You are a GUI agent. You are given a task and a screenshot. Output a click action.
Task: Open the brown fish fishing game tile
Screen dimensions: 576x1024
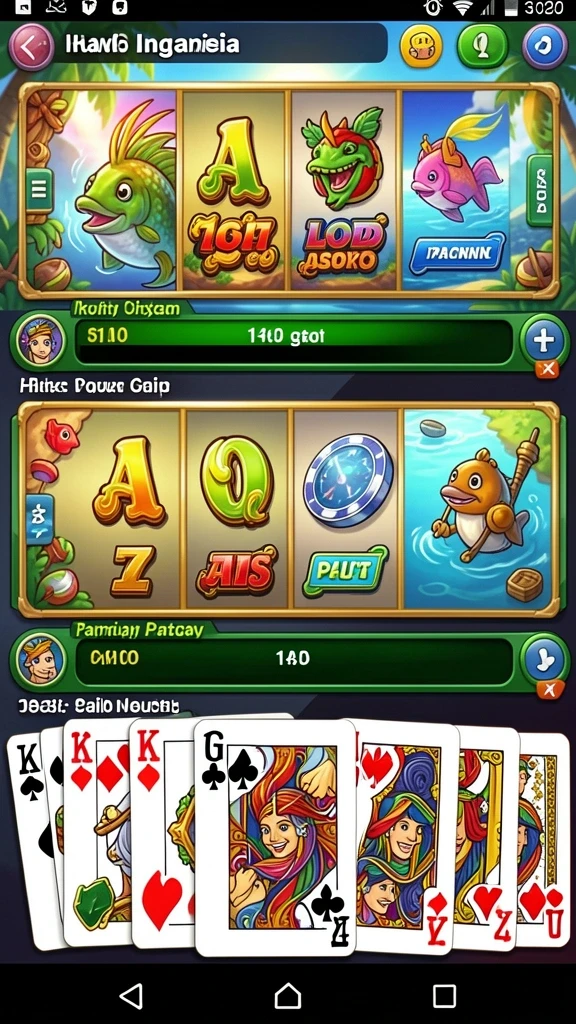[477, 509]
